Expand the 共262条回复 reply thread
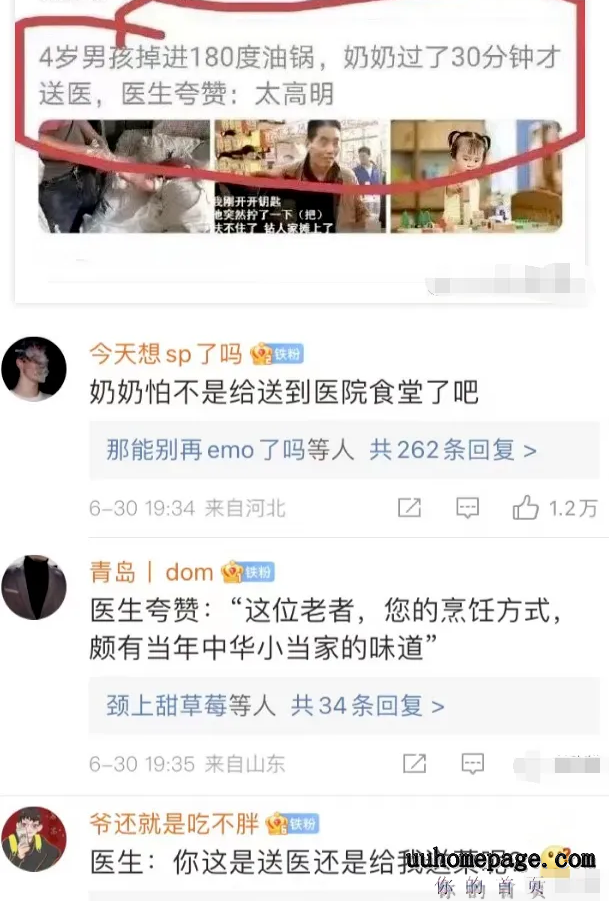The height and width of the screenshot is (901, 609). 453,450
